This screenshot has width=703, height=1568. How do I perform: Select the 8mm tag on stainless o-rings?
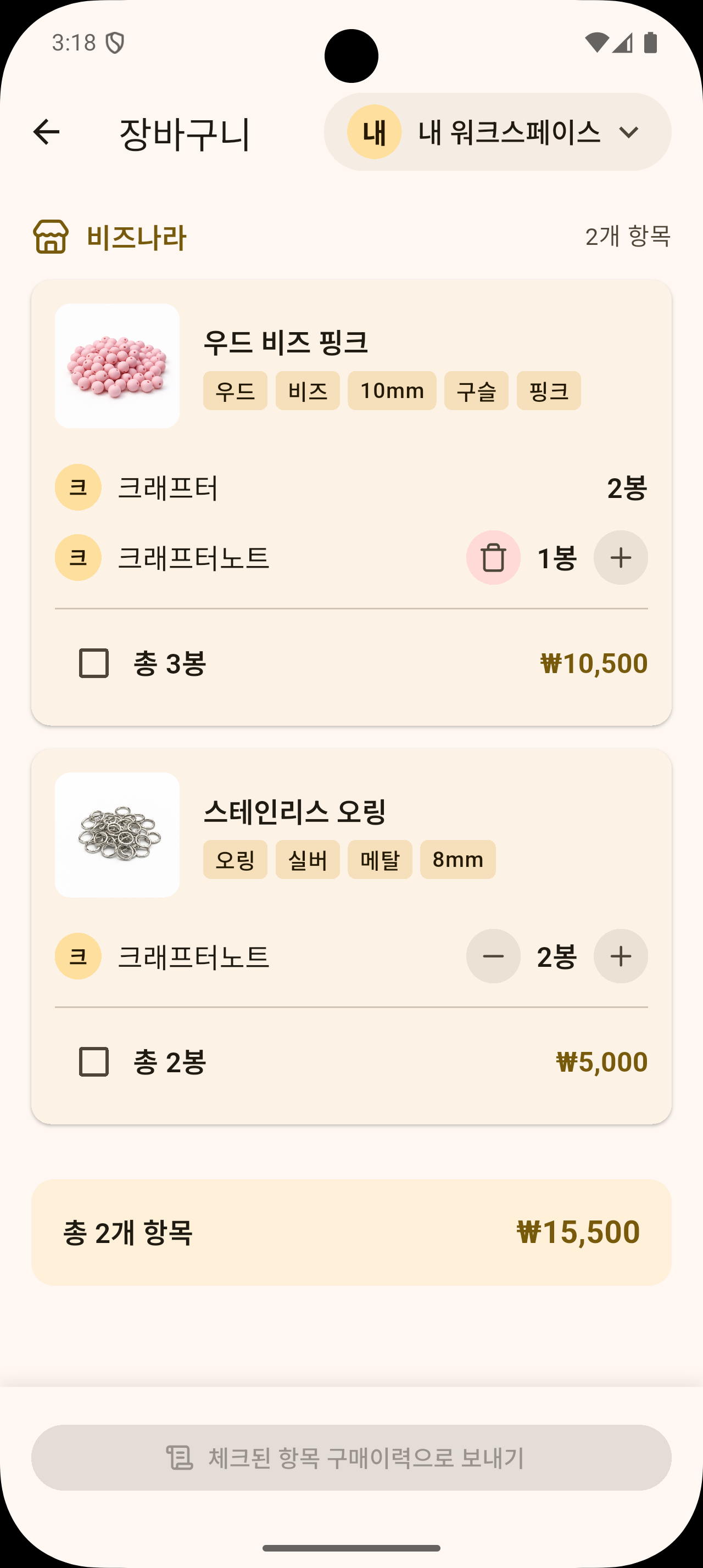pyautogui.click(x=457, y=859)
